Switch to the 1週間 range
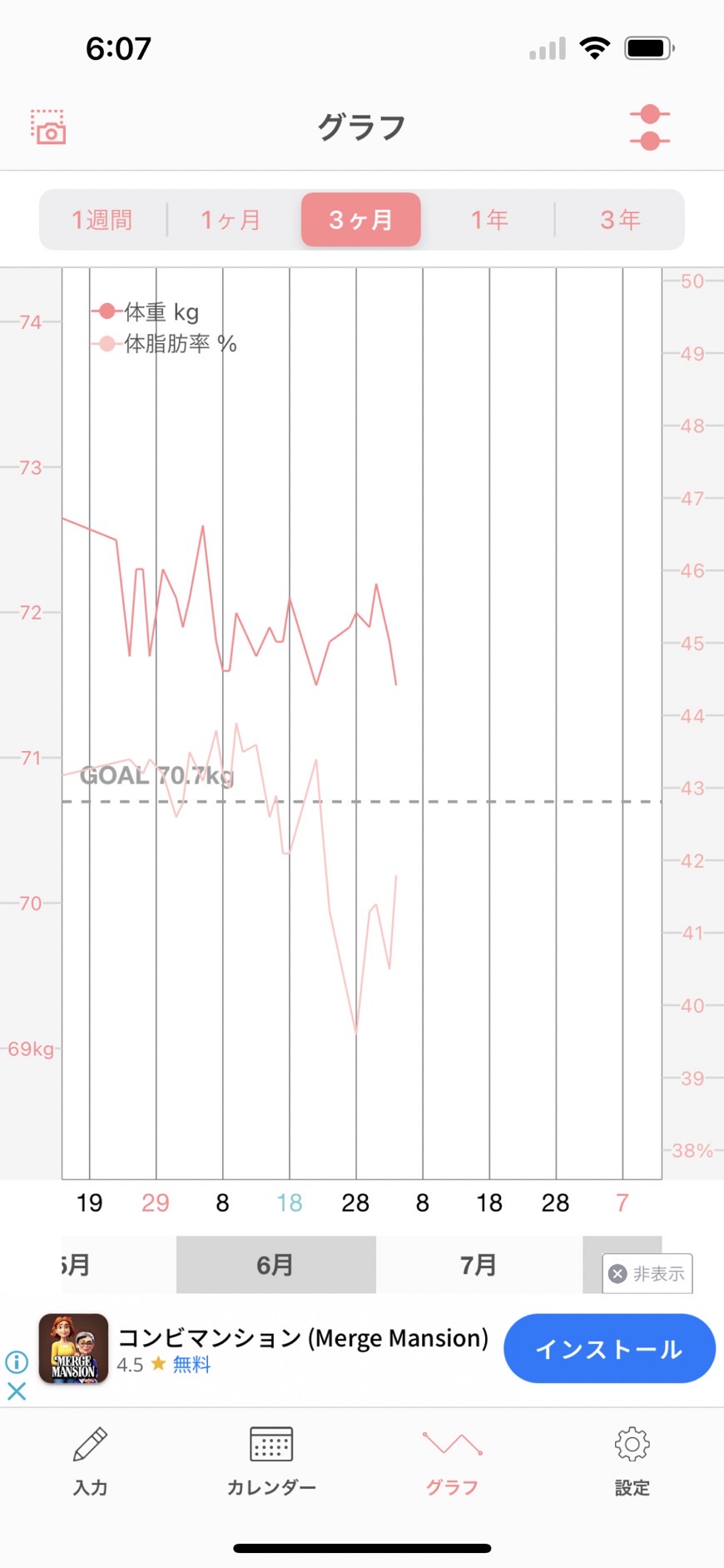The image size is (724, 1568). (x=102, y=220)
